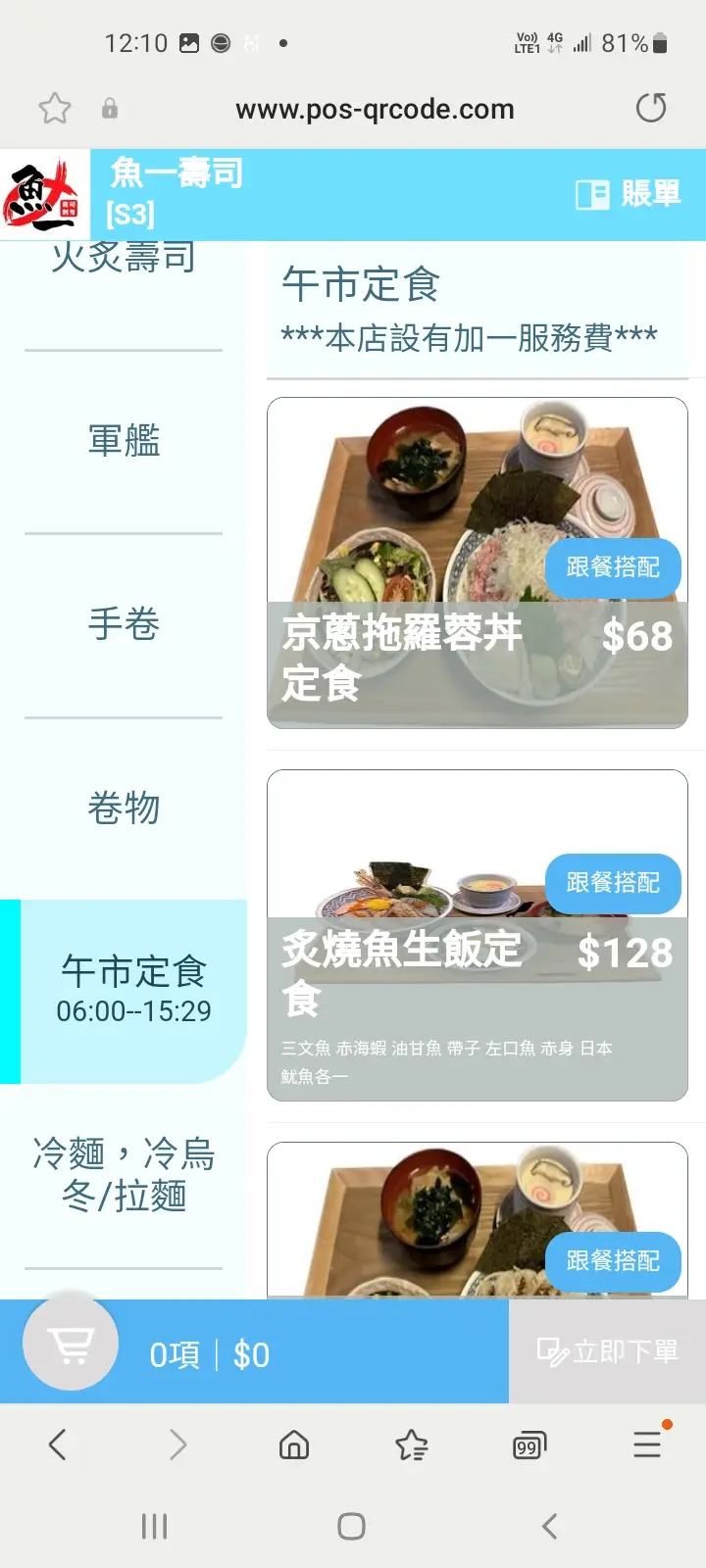Open the browser menu
Image resolution: width=706 pixels, height=1568 pixels.
tap(647, 1445)
